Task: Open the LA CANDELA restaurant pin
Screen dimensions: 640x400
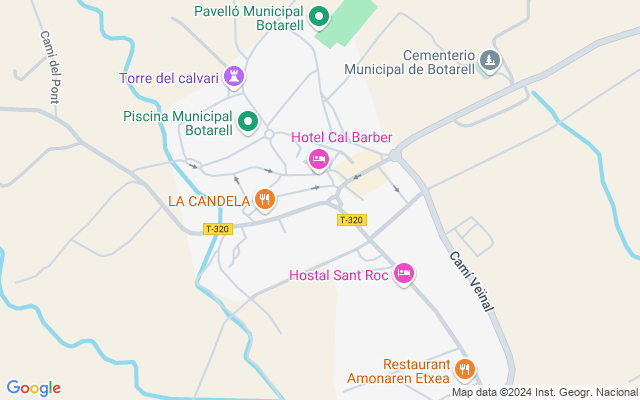Action: (x=264, y=200)
